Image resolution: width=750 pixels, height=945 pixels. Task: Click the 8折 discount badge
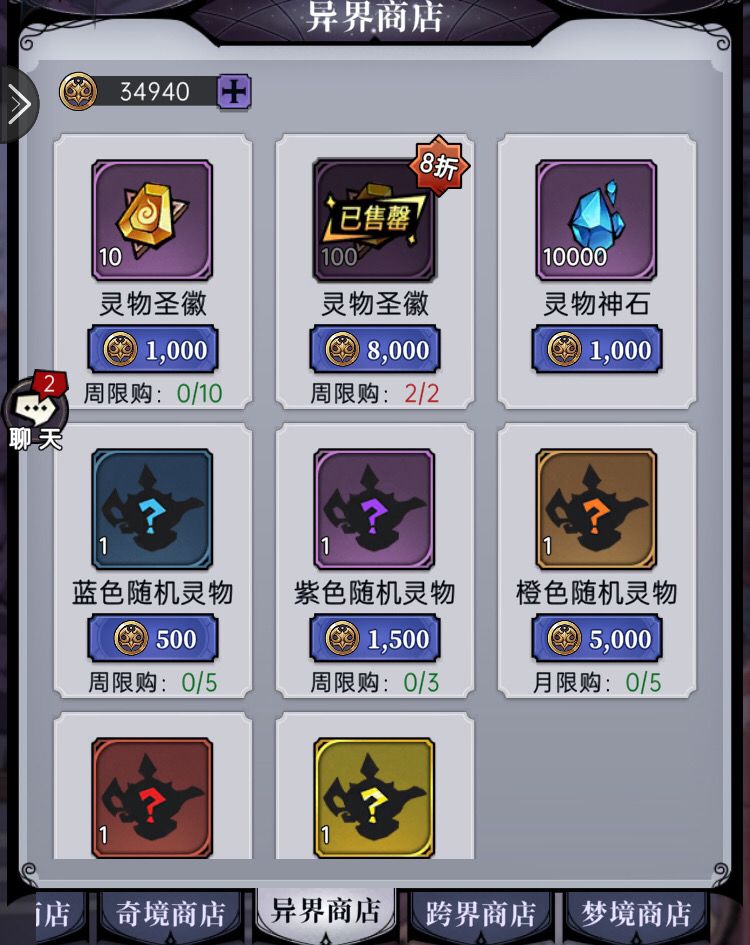[440, 165]
